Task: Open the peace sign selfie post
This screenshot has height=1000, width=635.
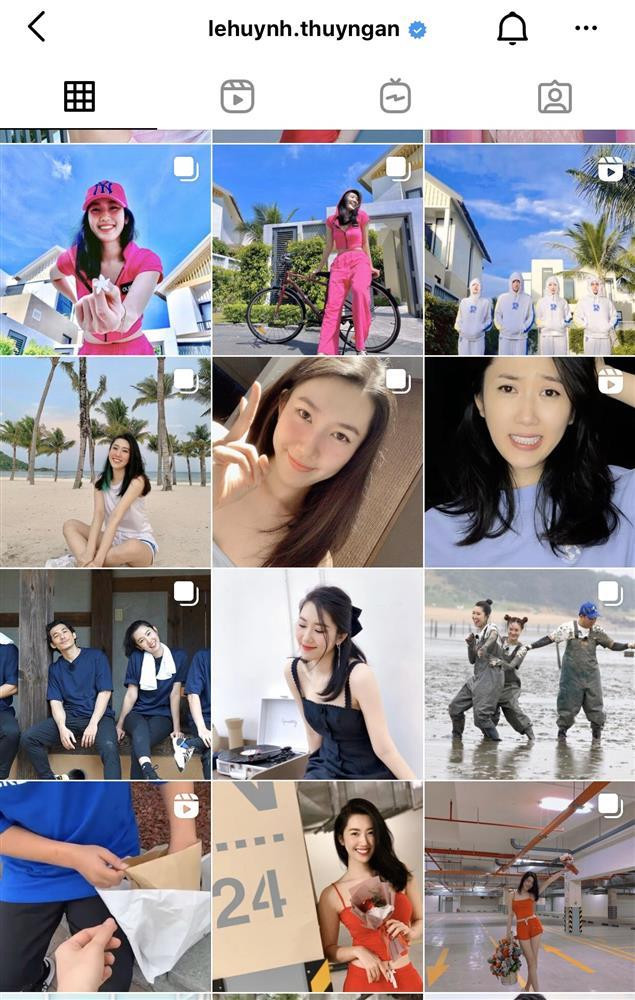Action: (x=317, y=462)
